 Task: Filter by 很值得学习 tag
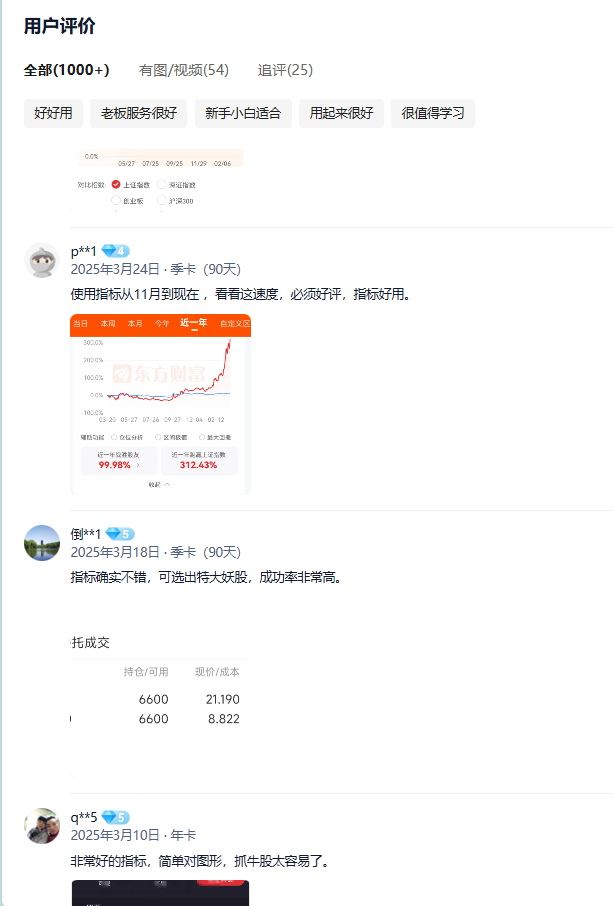pyautogui.click(x=432, y=113)
